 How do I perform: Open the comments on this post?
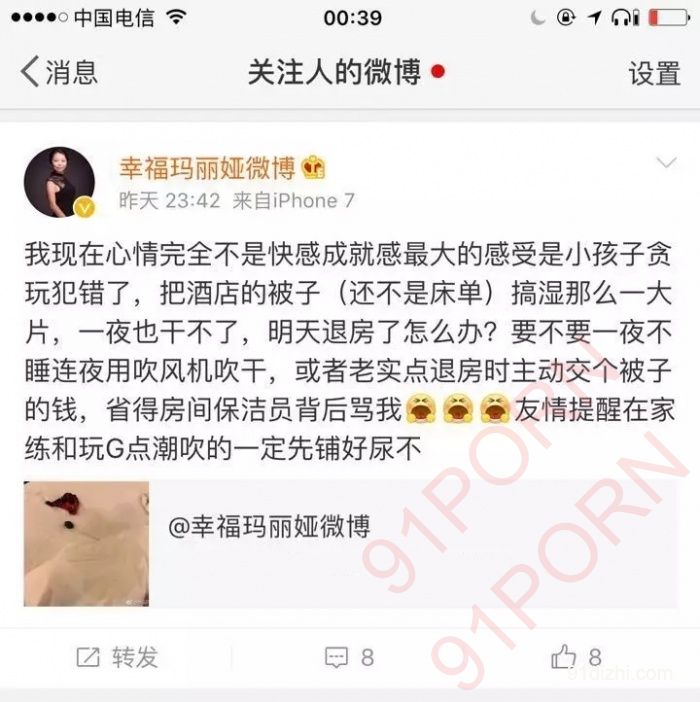[349, 657]
